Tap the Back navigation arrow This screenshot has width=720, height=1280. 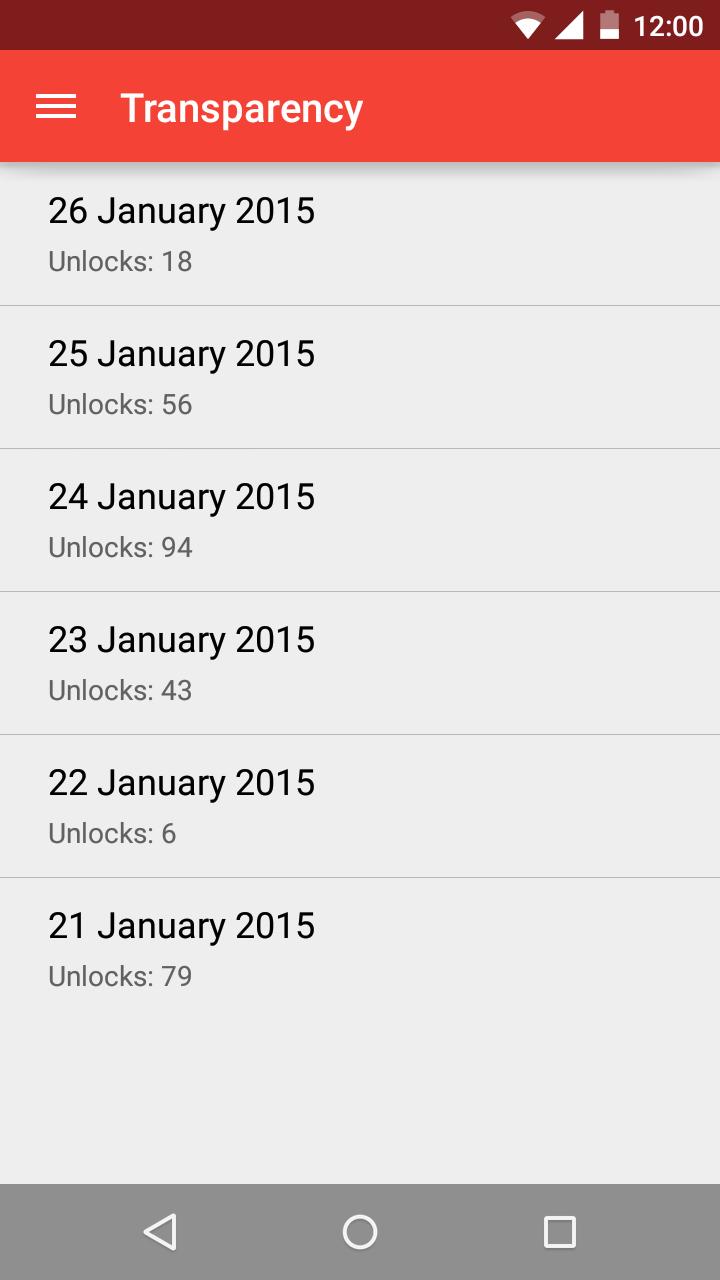pyautogui.click(x=162, y=1232)
